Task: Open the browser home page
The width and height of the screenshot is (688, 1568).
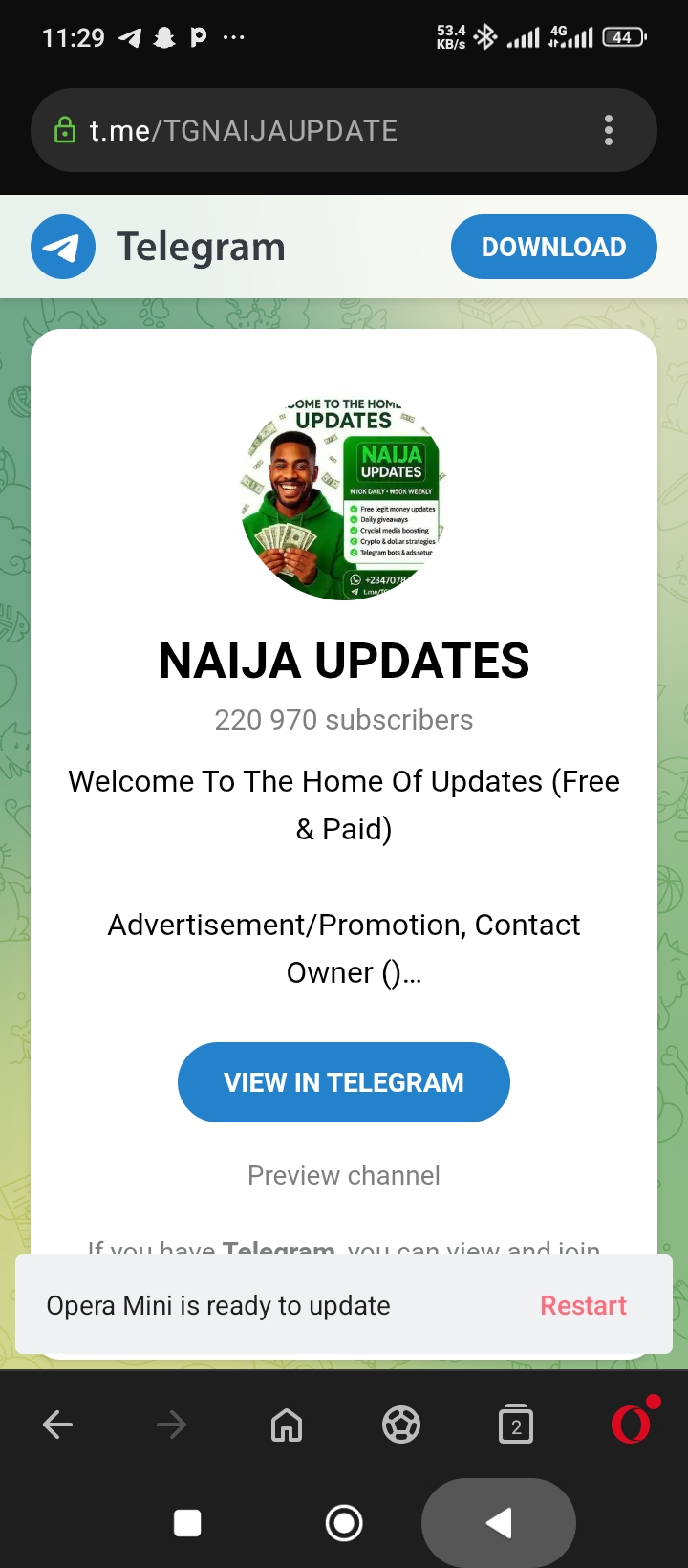Action: tap(287, 1425)
